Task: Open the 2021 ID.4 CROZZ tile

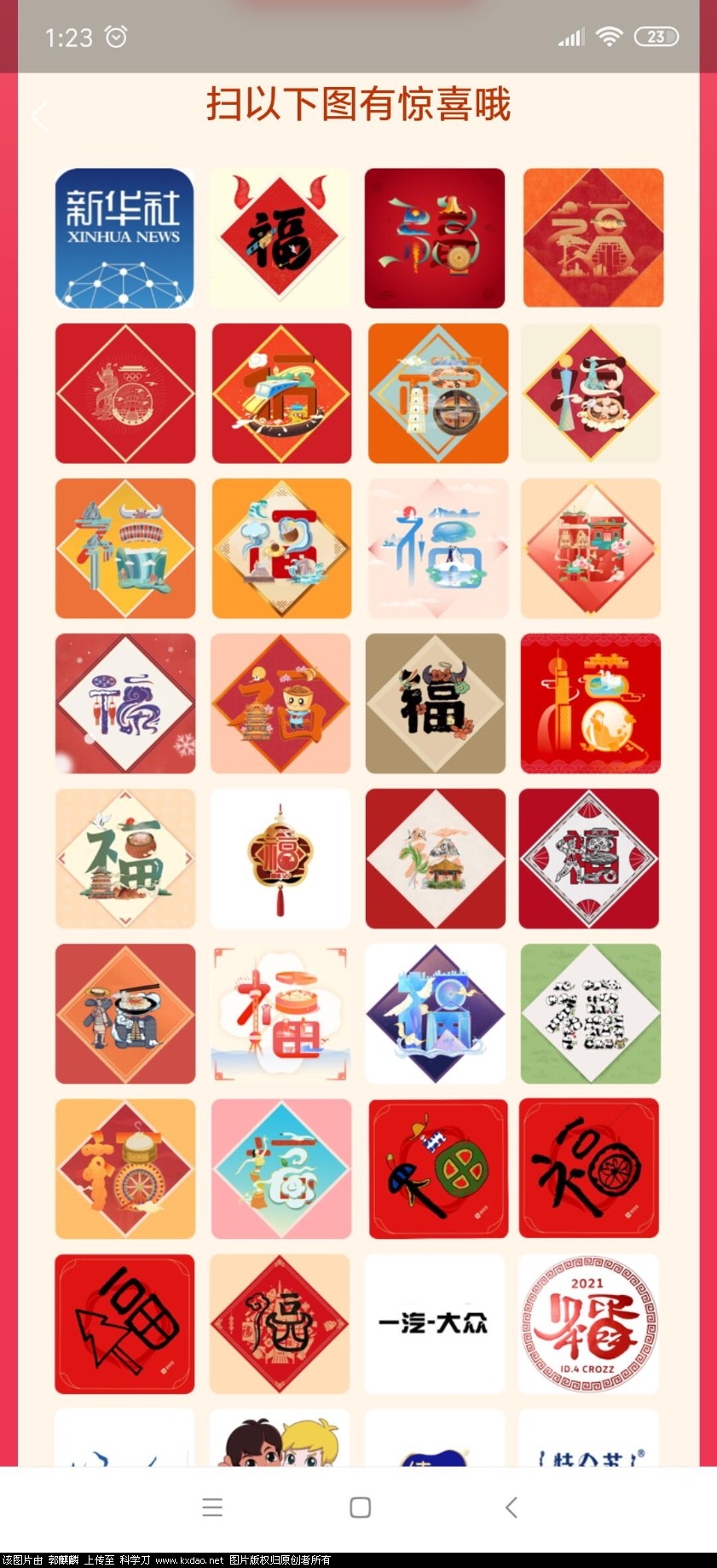Action: 588,1323
